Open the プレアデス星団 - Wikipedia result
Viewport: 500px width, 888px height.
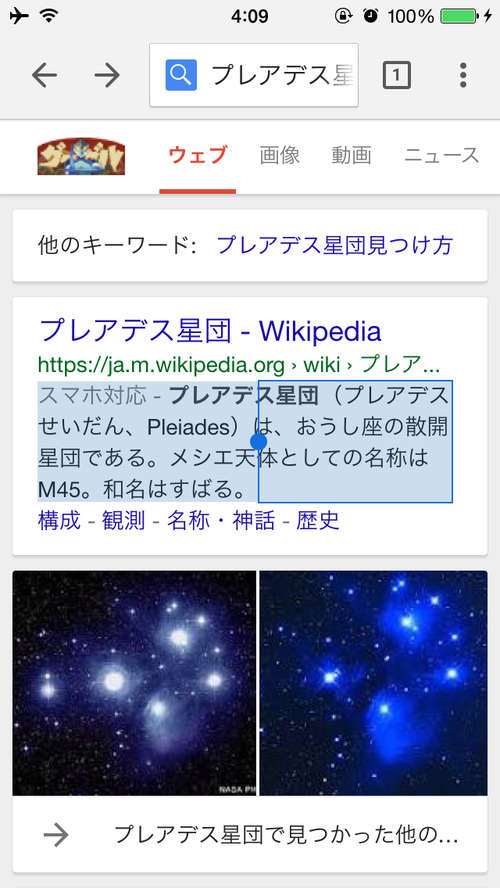[x=210, y=331]
